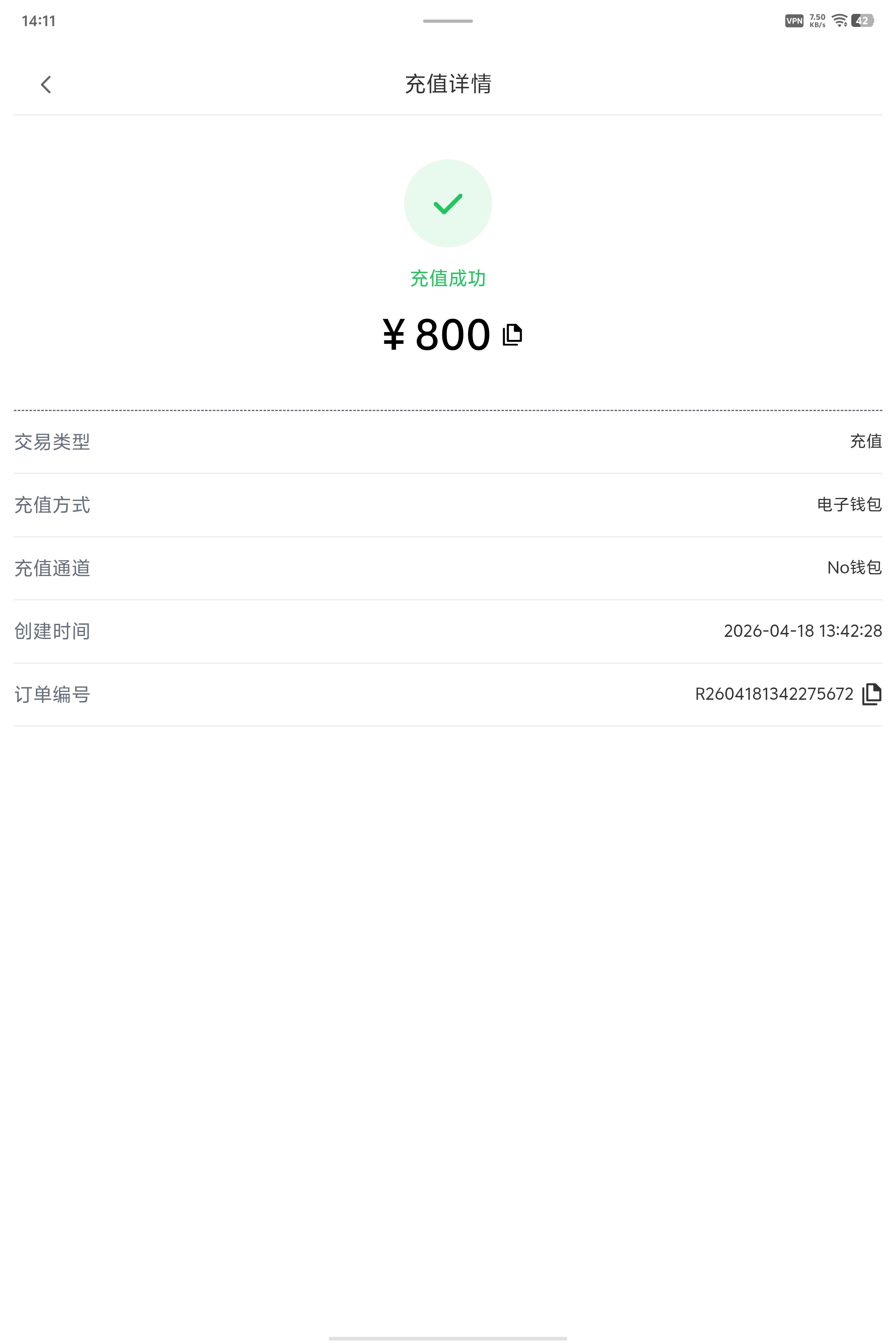Screen dimensions: 896x1344
Task: Click the 电子钱包 recharge method value
Action: (848, 505)
